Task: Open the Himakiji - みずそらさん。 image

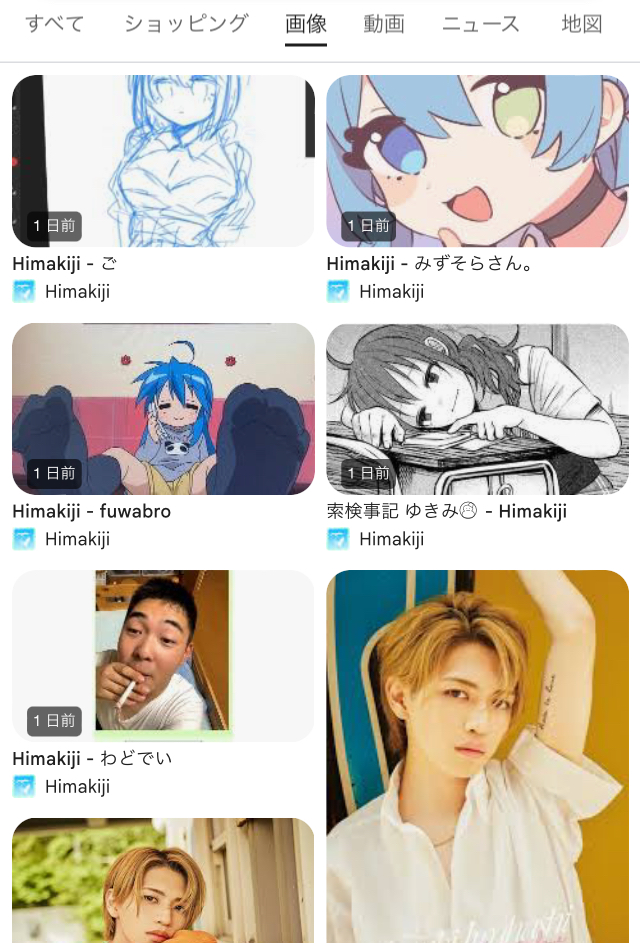Action: [477, 160]
